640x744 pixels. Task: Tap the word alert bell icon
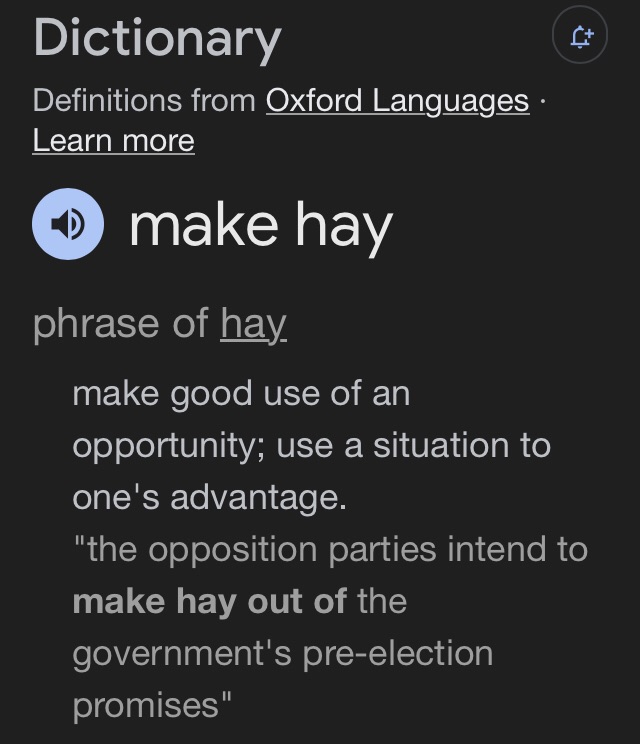580,36
